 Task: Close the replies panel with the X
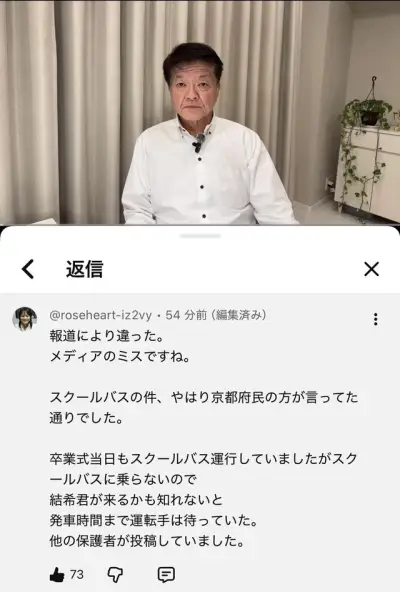371,269
